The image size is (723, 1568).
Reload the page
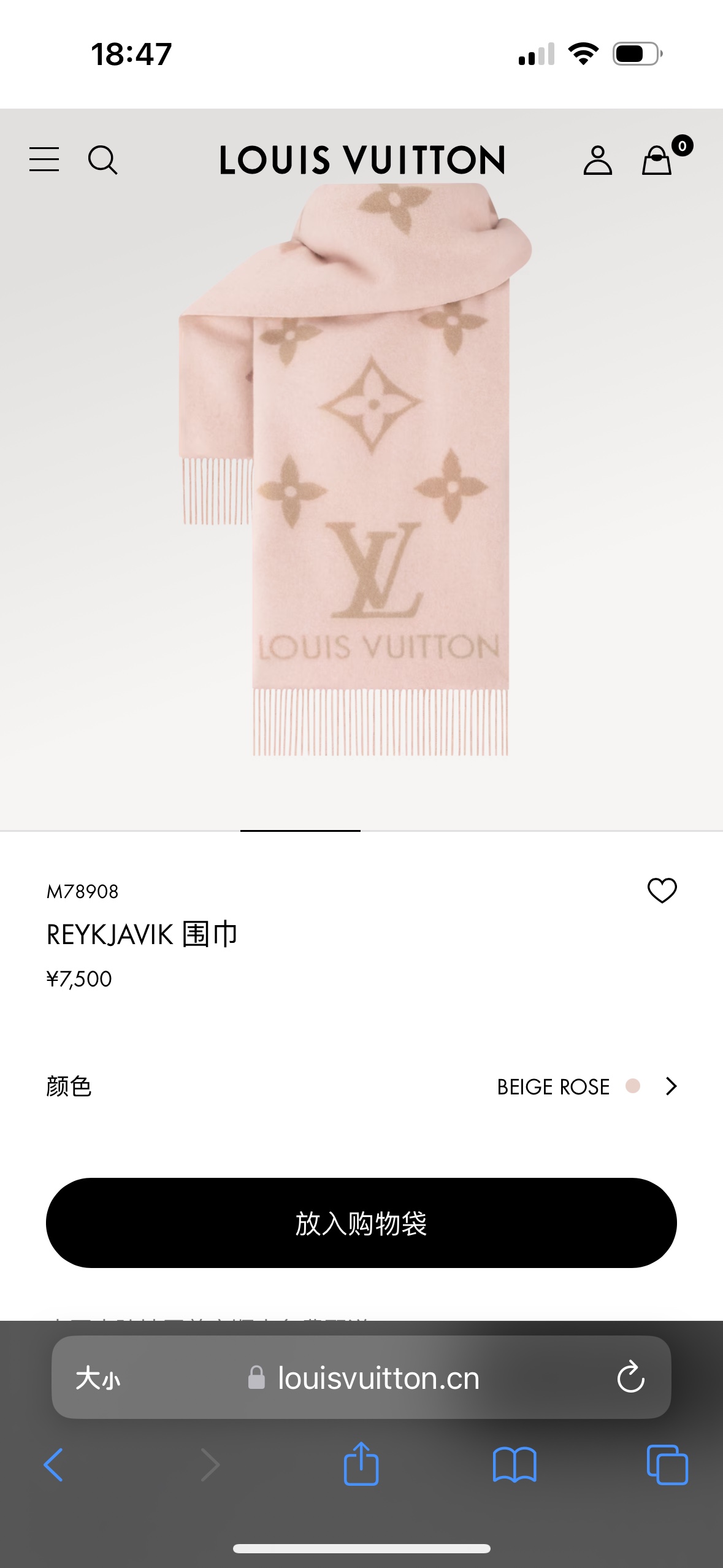(630, 1378)
